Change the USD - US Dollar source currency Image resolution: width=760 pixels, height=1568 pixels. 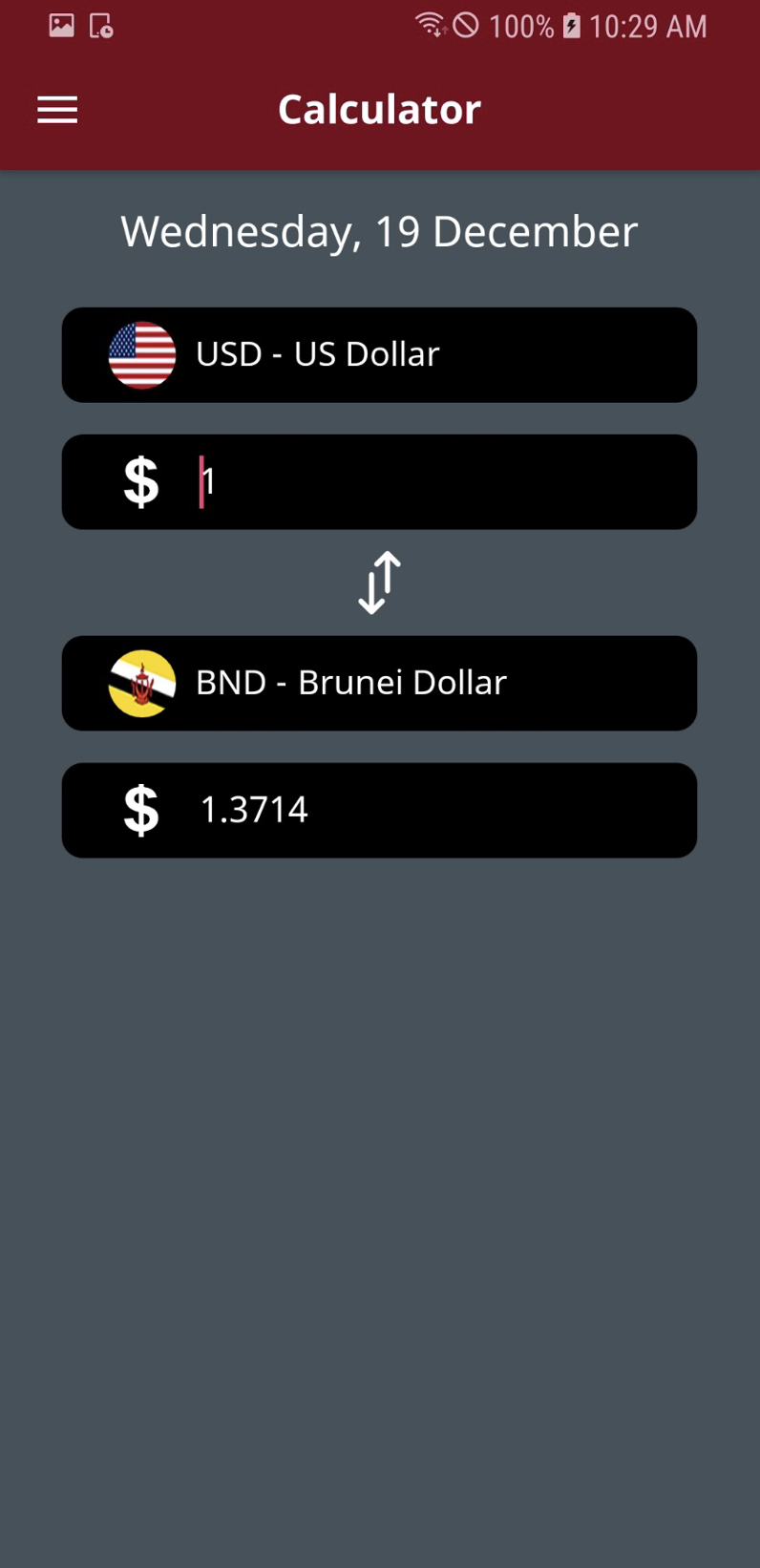[x=379, y=354]
